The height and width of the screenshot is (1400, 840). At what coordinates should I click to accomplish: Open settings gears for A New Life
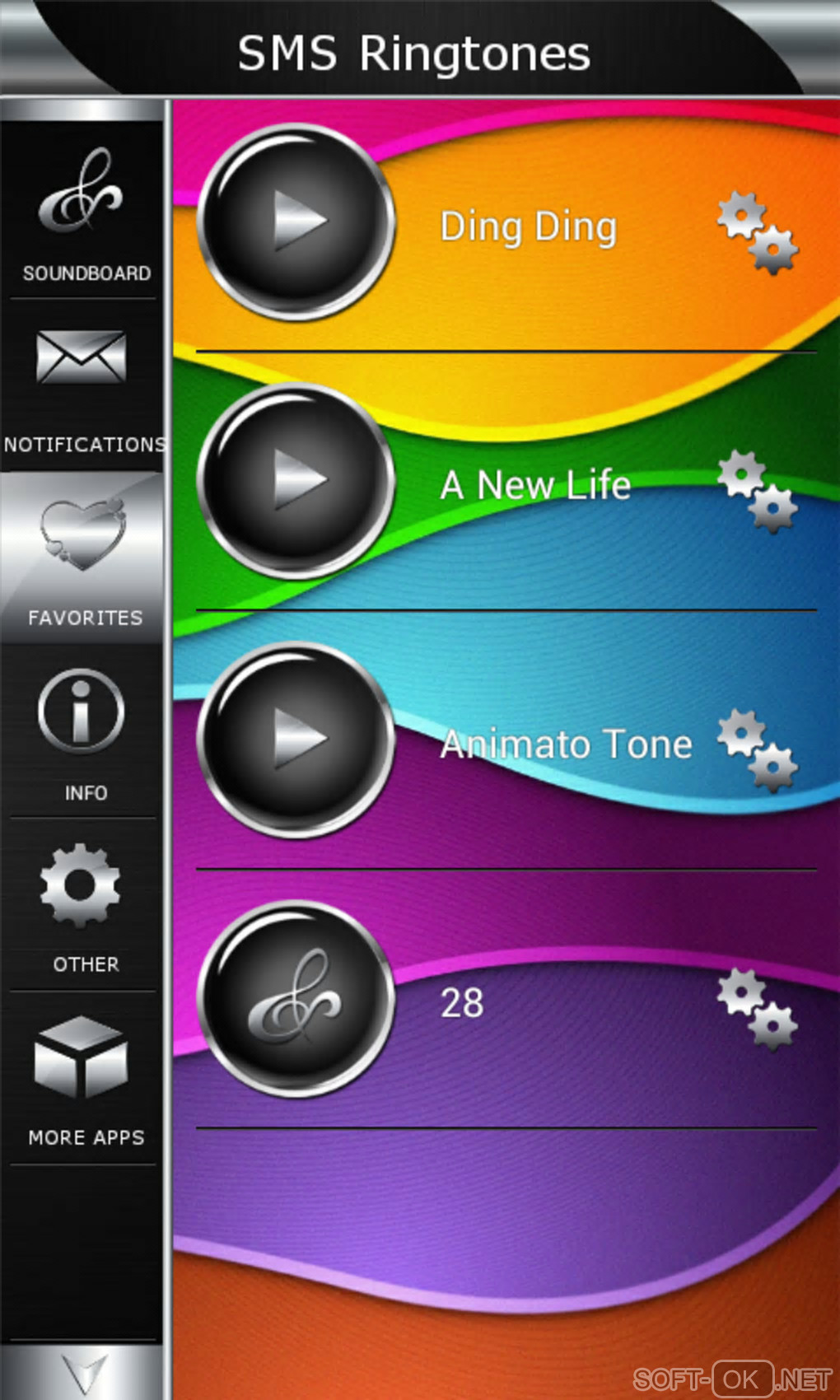pyautogui.click(x=757, y=491)
